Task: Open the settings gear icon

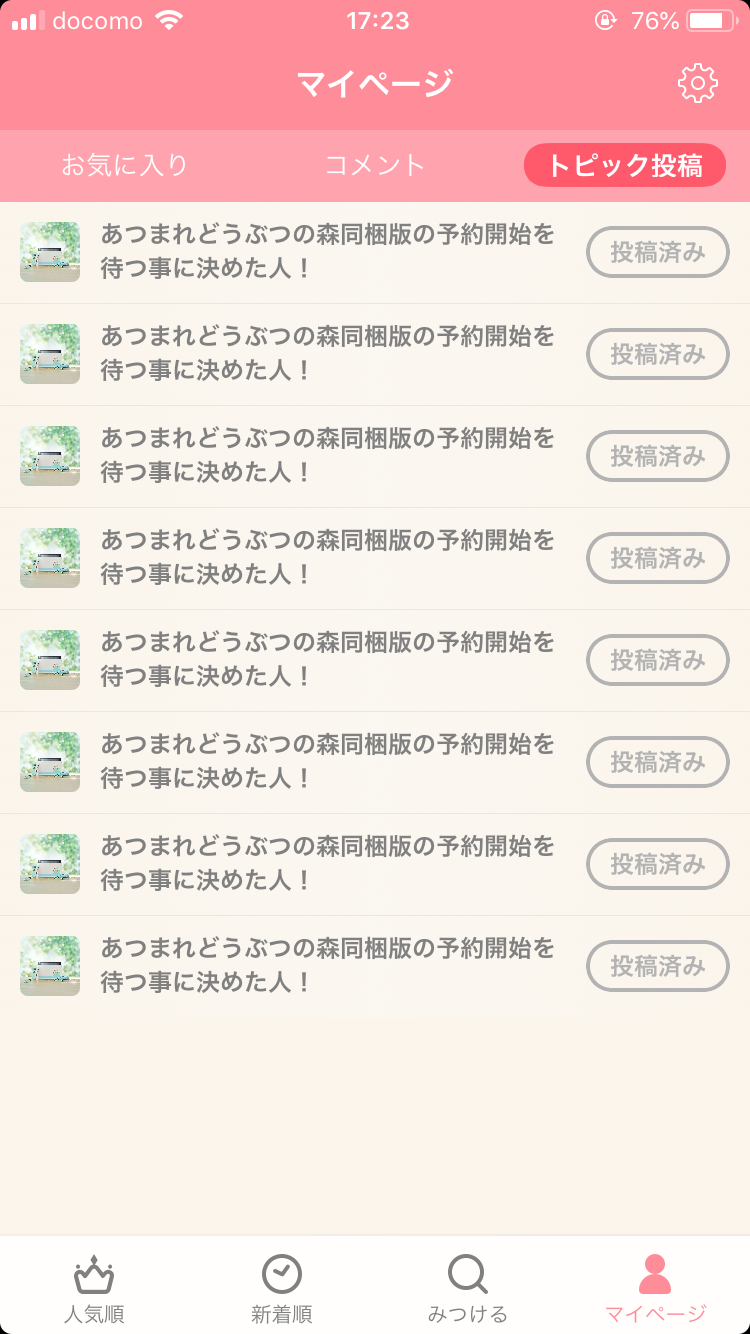Action: coord(698,83)
